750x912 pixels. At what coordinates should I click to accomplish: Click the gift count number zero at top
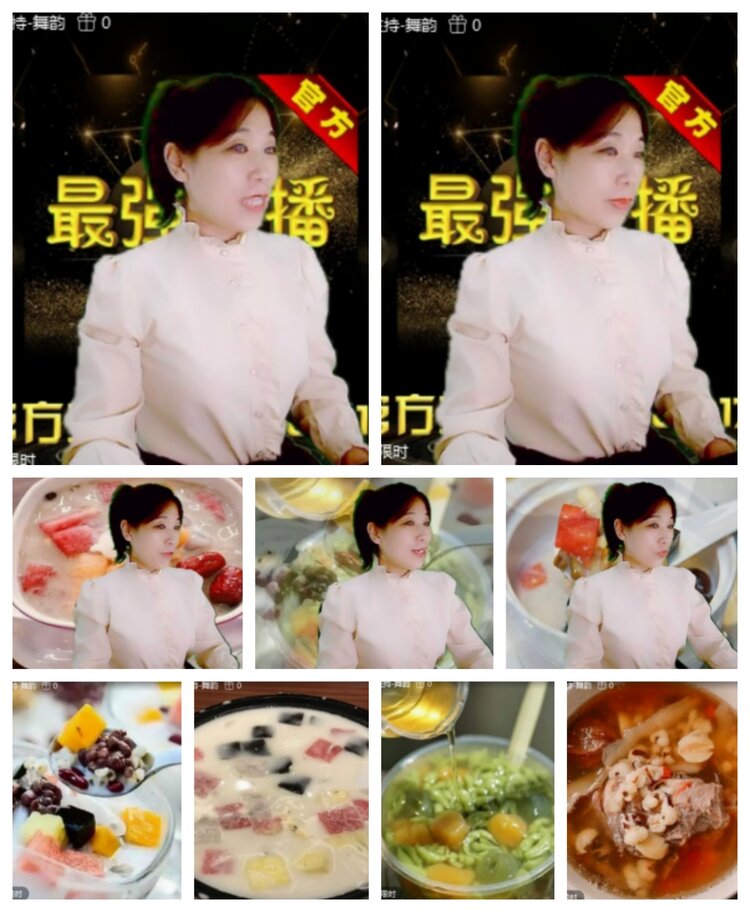(105, 21)
